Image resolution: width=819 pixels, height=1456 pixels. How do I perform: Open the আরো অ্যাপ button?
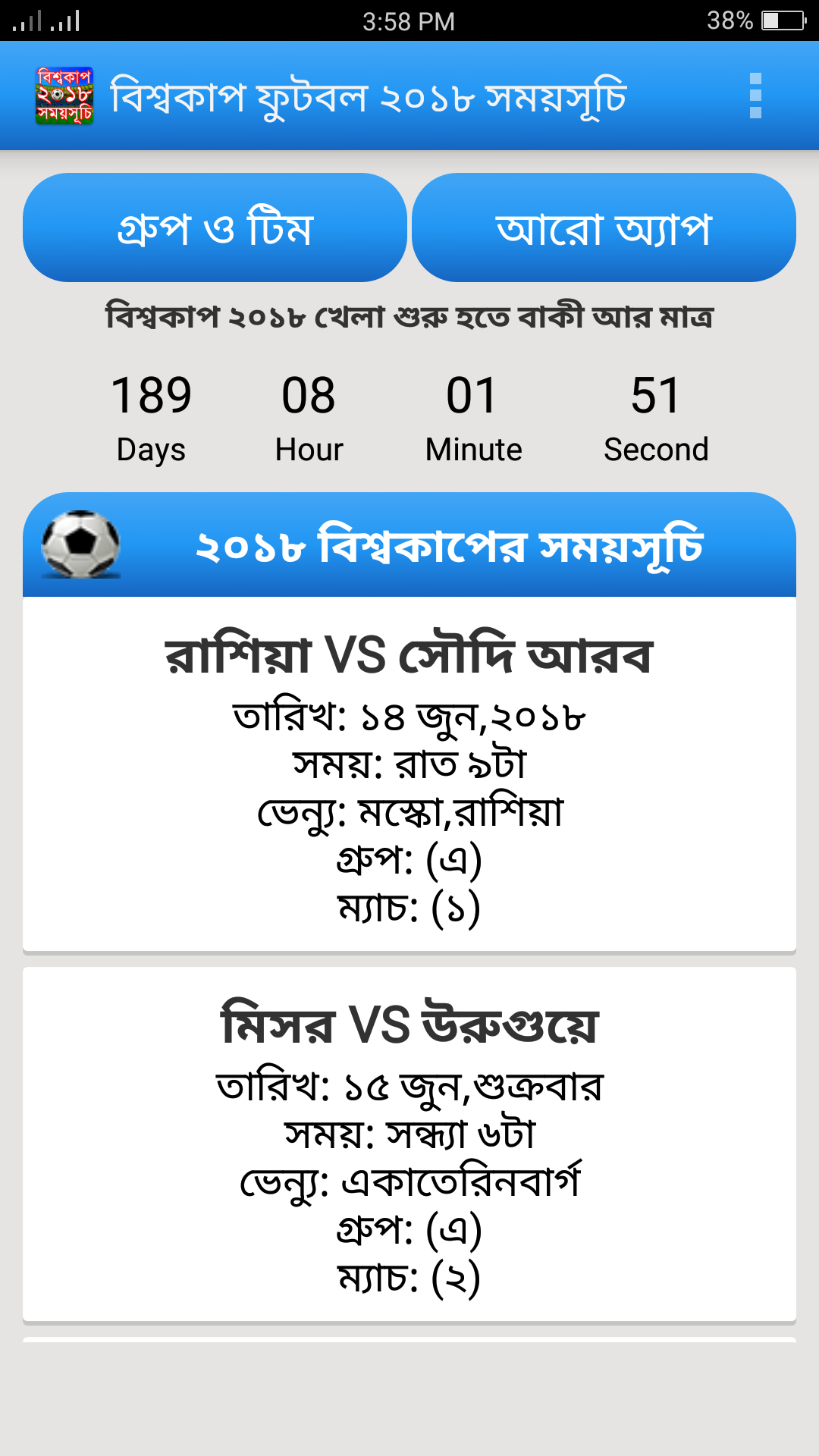point(604,227)
